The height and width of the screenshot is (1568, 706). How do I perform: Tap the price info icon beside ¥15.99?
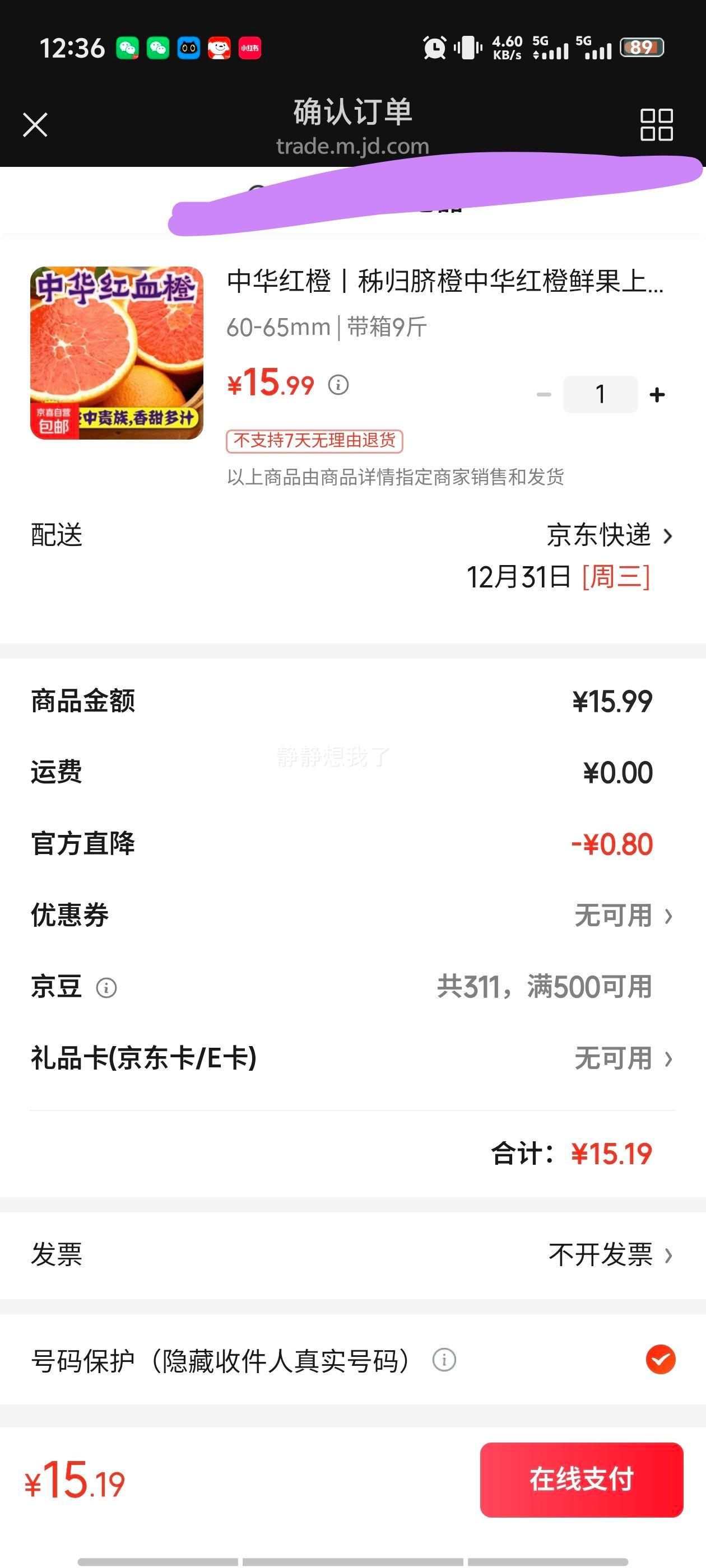(338, 385)
